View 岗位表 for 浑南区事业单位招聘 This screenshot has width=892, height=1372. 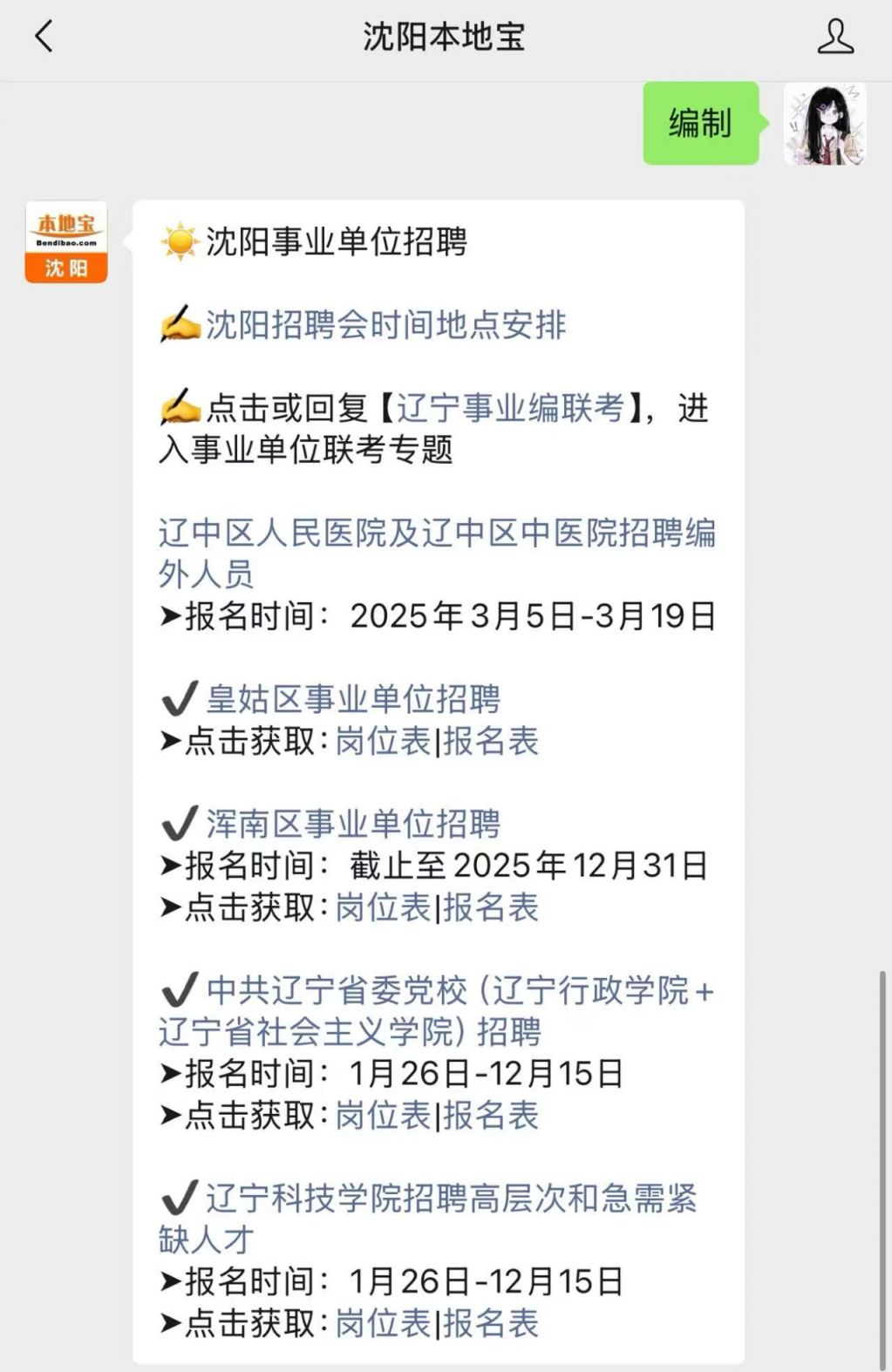[384, 907]
